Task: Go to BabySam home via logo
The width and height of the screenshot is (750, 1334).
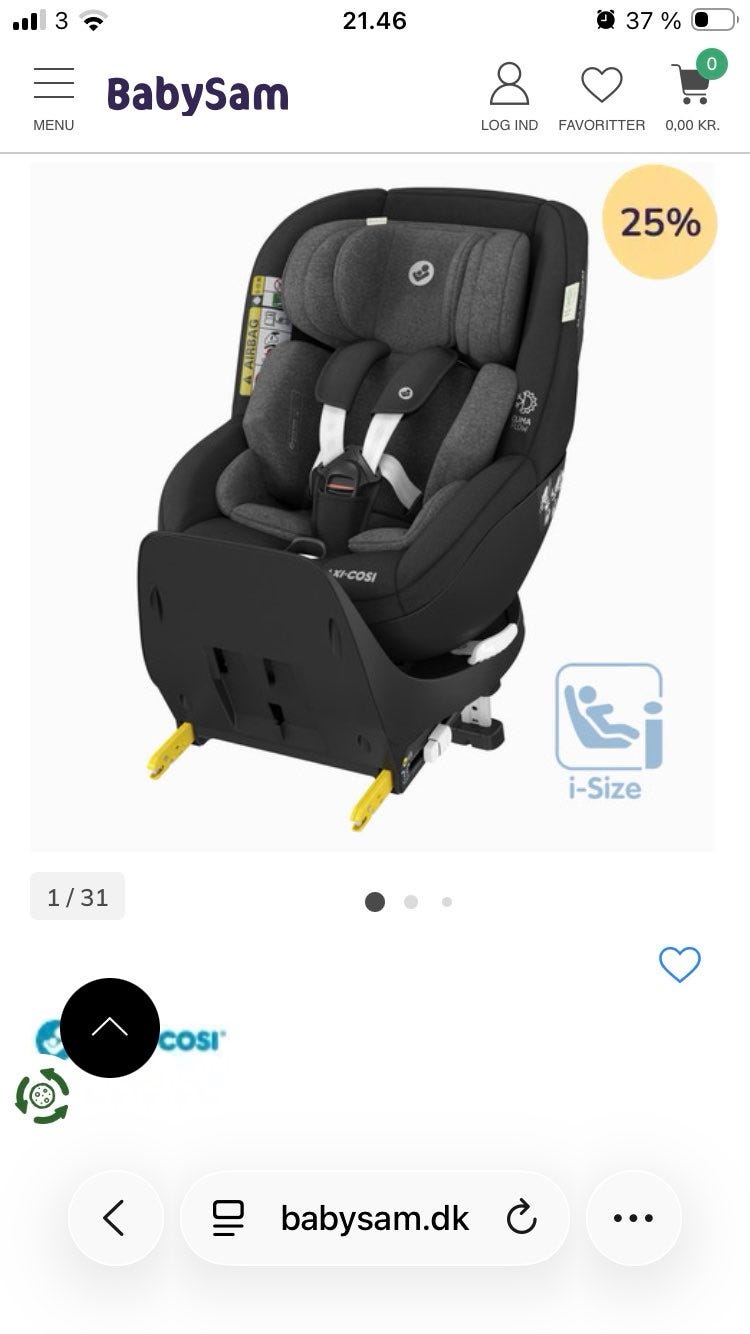Action: point(198,95)
